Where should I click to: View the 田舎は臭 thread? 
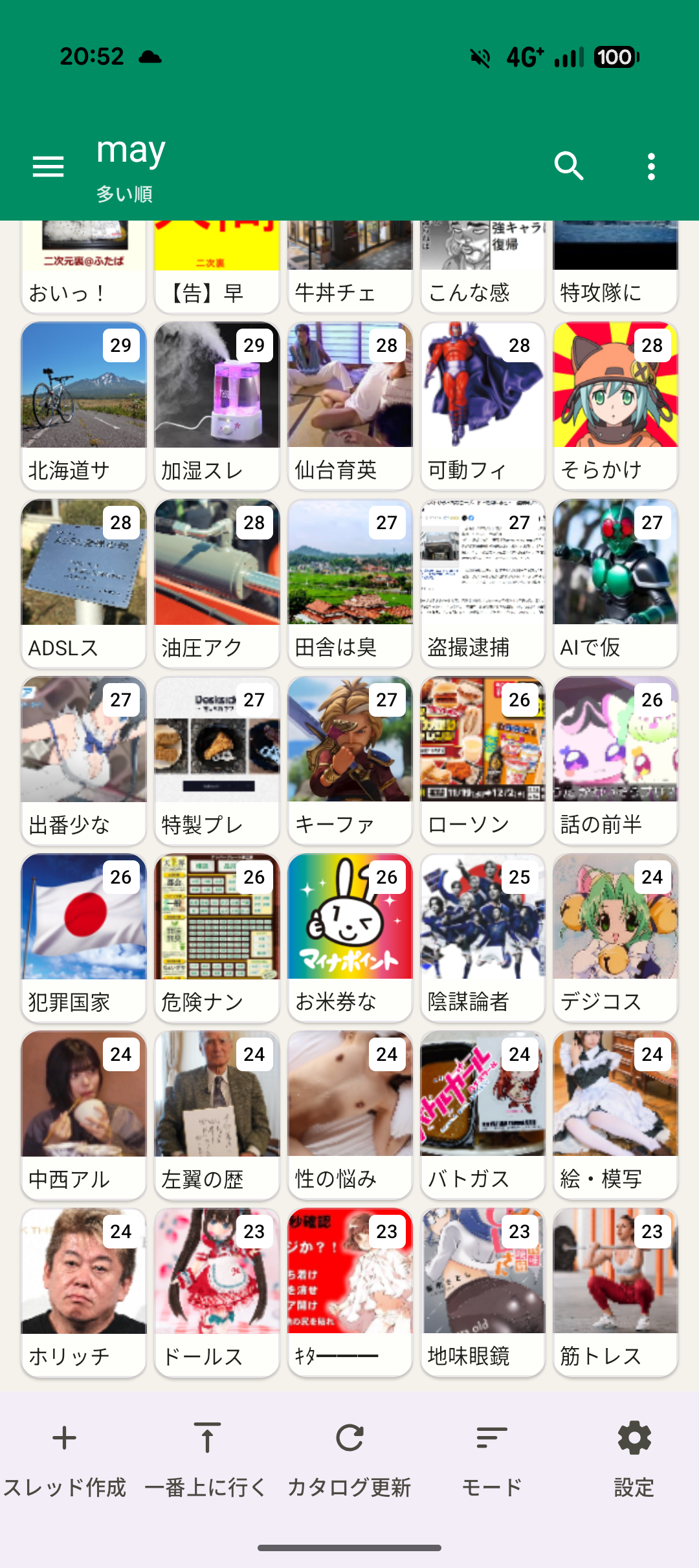pyautogui.click(x=349, y=583)
